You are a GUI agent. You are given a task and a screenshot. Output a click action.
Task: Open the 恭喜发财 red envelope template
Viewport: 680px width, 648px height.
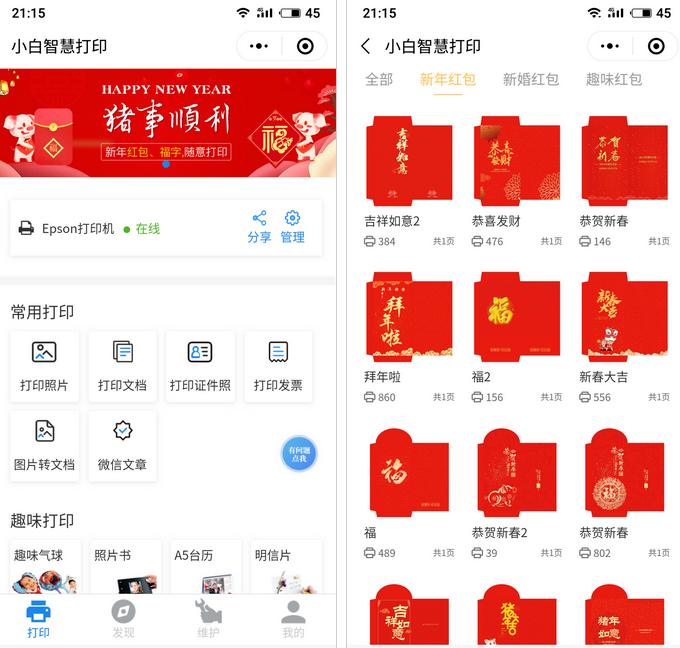(x=516, y=159)
